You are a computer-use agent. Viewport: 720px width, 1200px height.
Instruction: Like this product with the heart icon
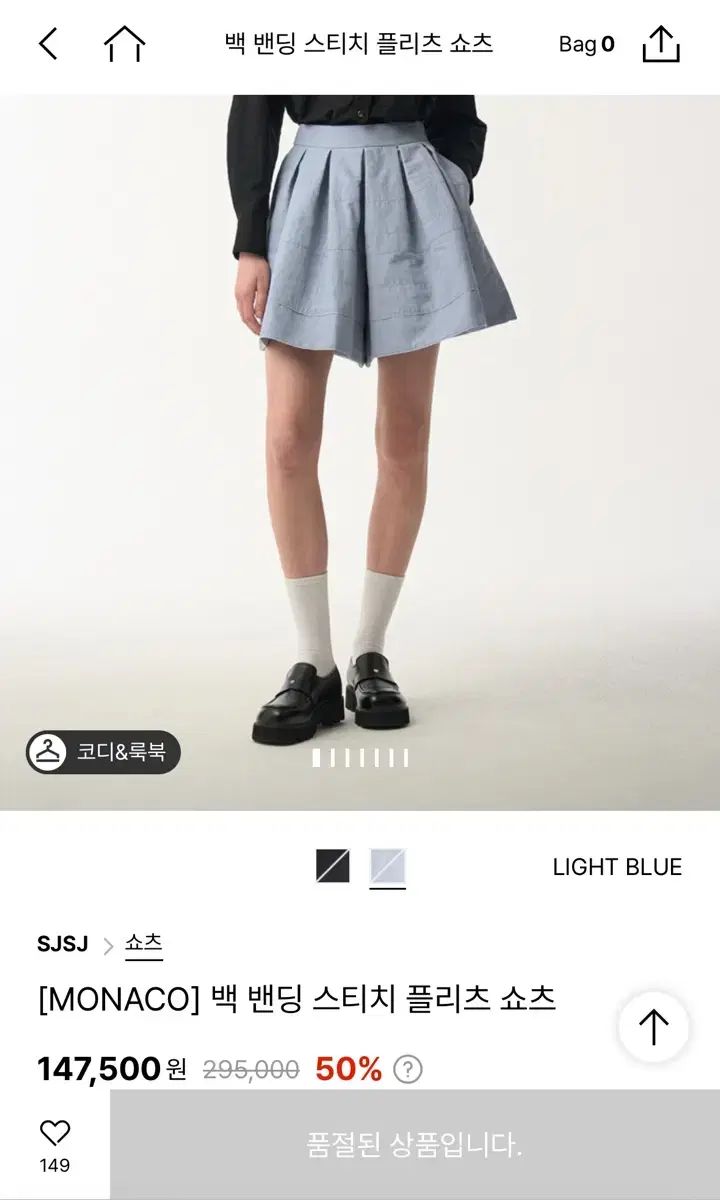tap(55, 1133)
